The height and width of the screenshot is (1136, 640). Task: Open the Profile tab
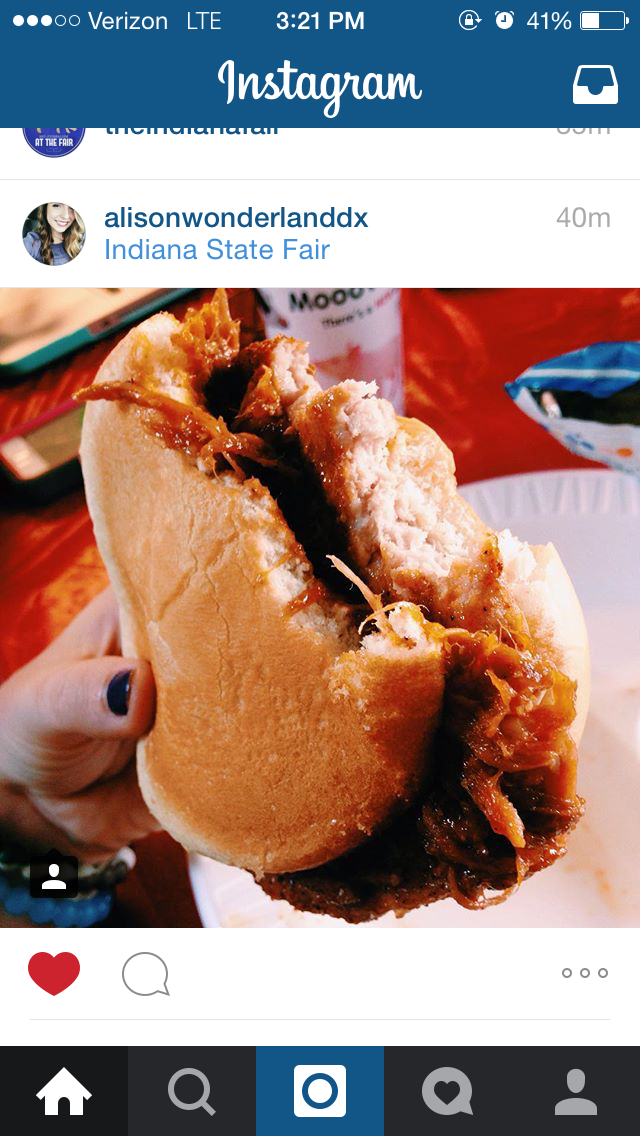[575, 1091]
